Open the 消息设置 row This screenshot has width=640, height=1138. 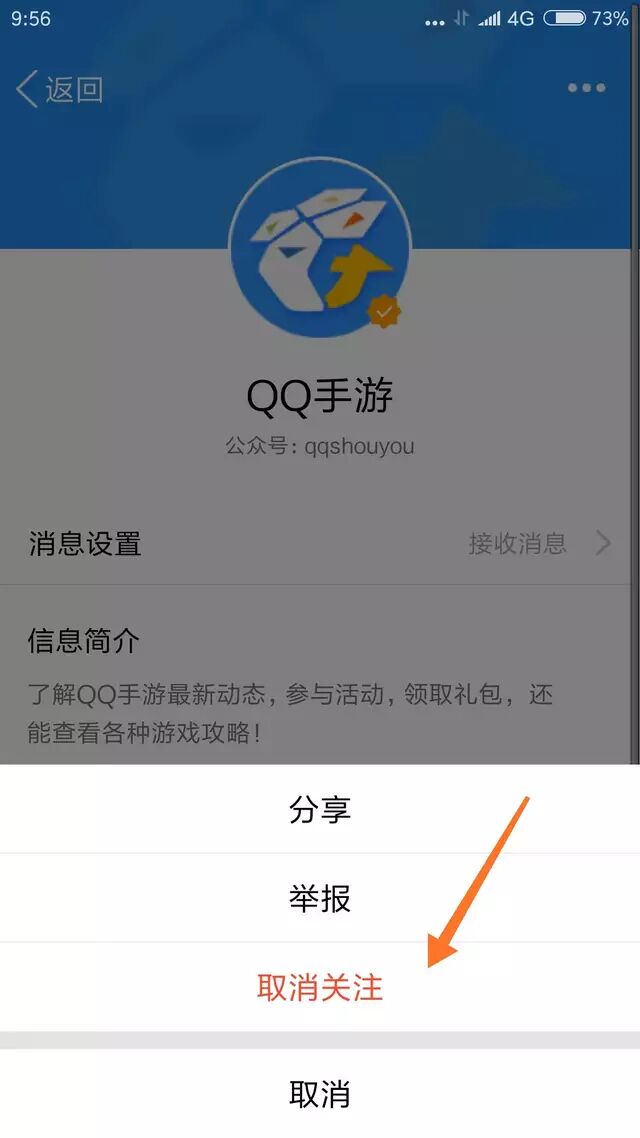pos(320,544)
